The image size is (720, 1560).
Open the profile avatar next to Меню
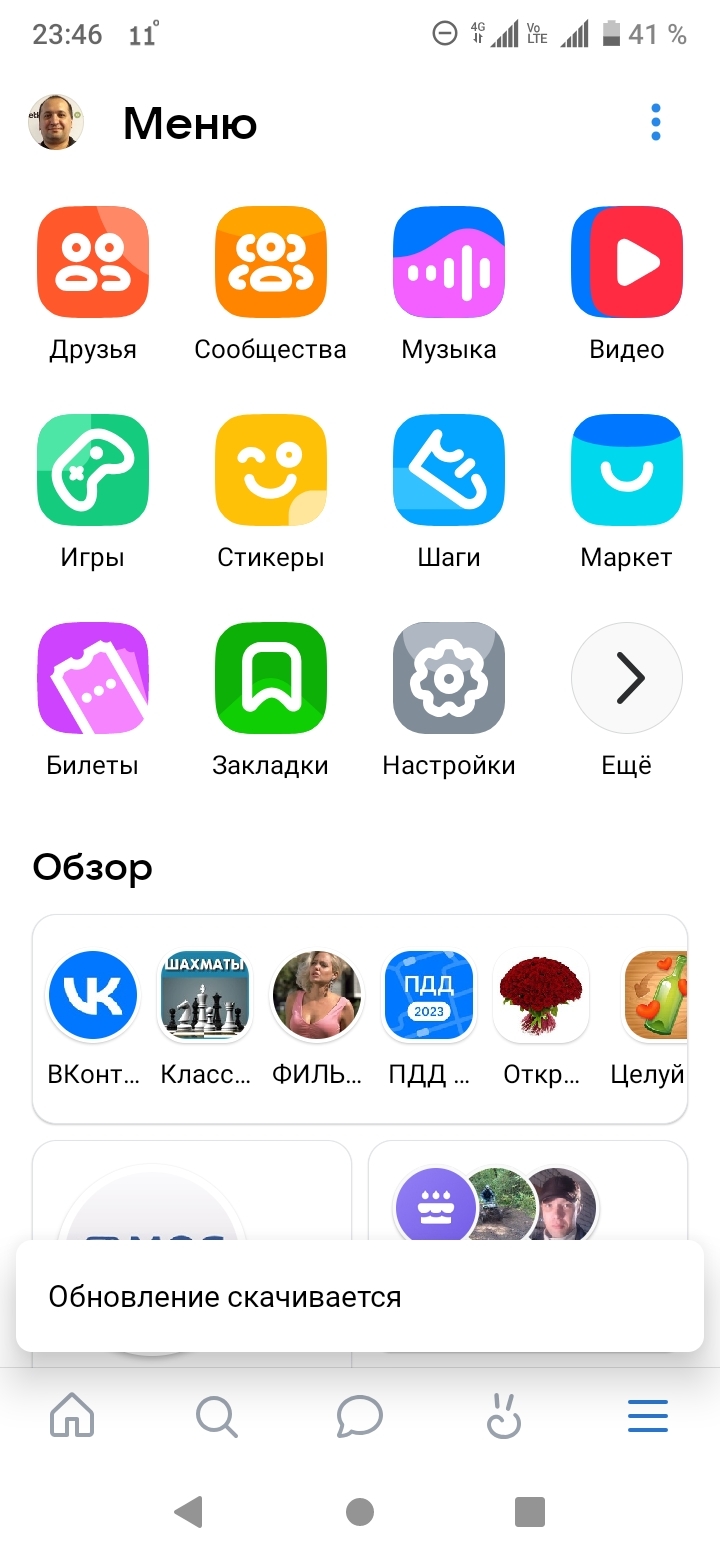pos(55,122)
